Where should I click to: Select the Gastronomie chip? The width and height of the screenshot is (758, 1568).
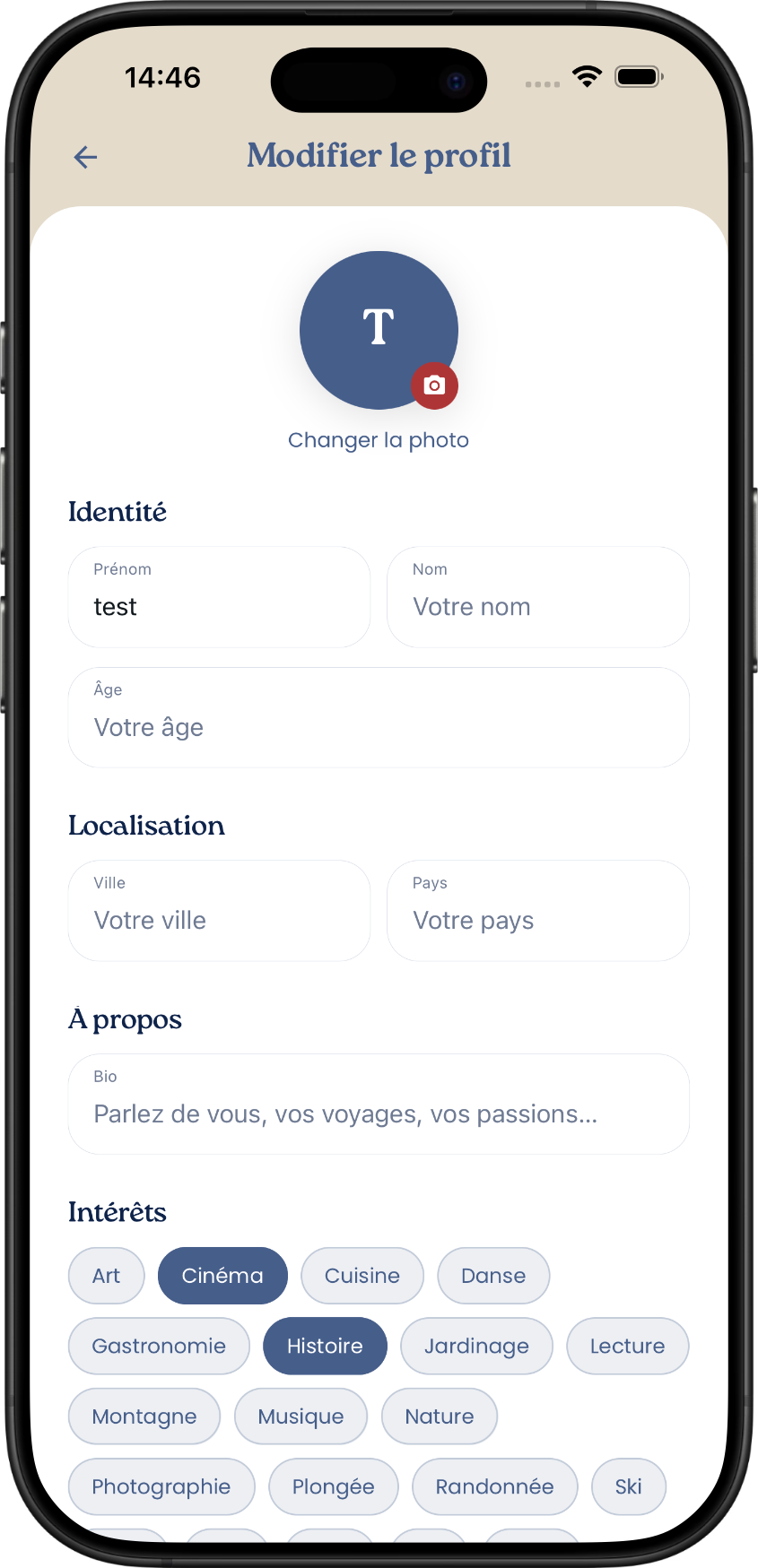tap(159, 1346)
